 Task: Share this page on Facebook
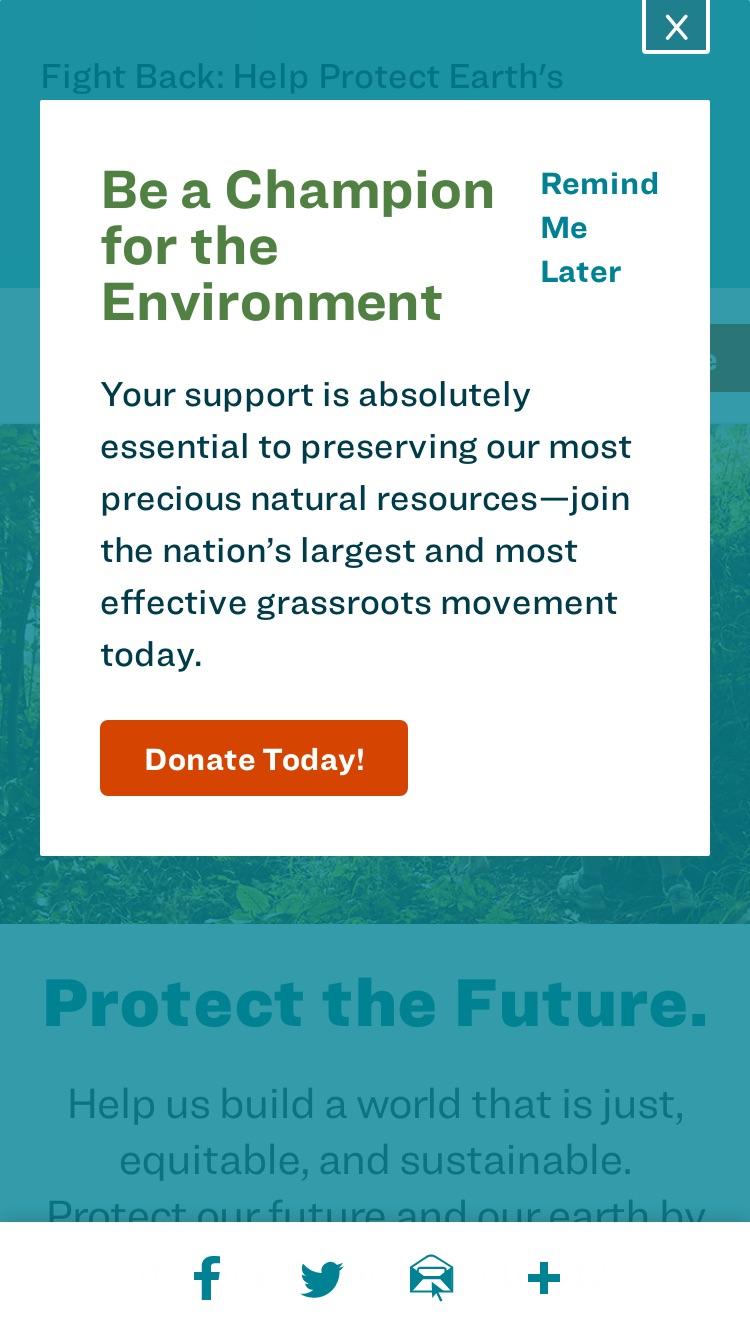tap(207, 1278)
